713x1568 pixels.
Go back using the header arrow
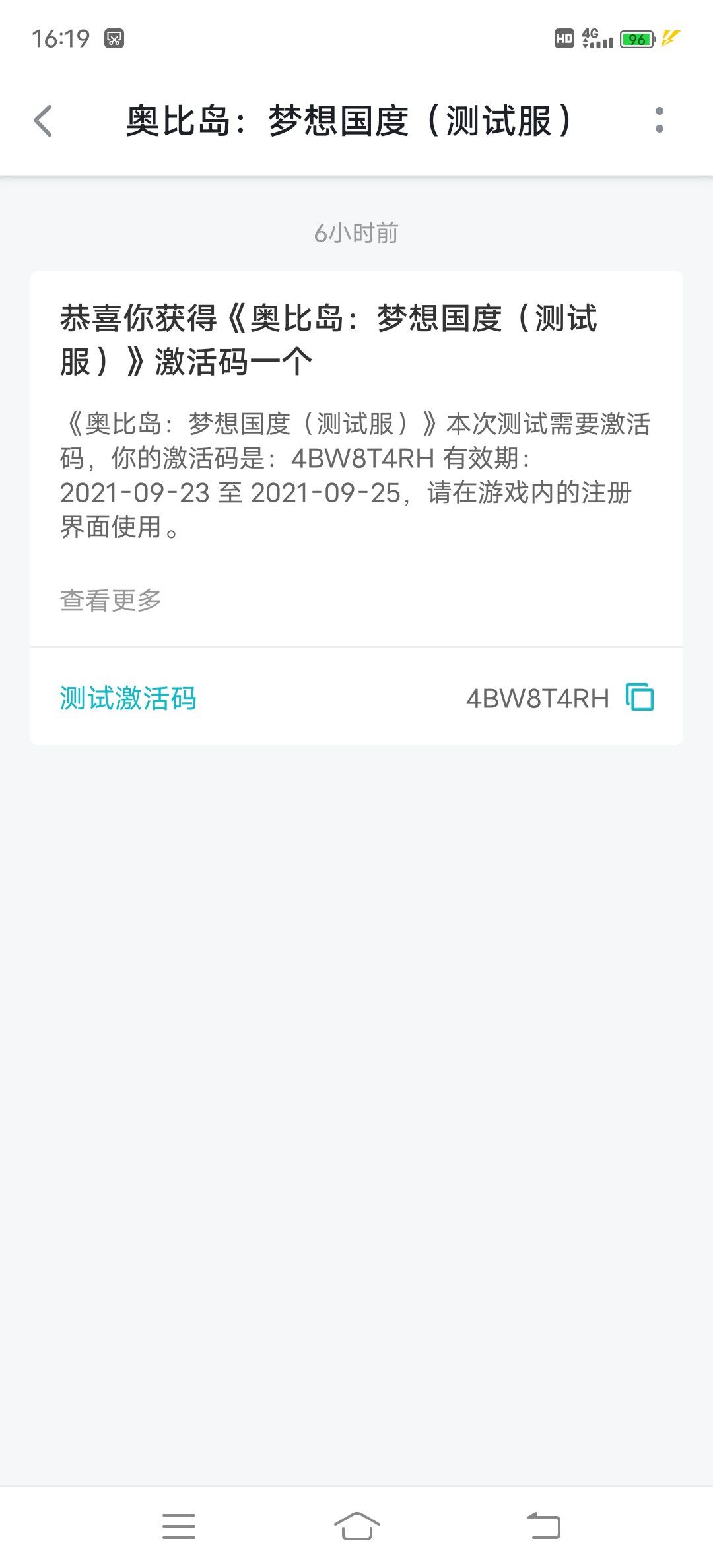tap(43, 121)
